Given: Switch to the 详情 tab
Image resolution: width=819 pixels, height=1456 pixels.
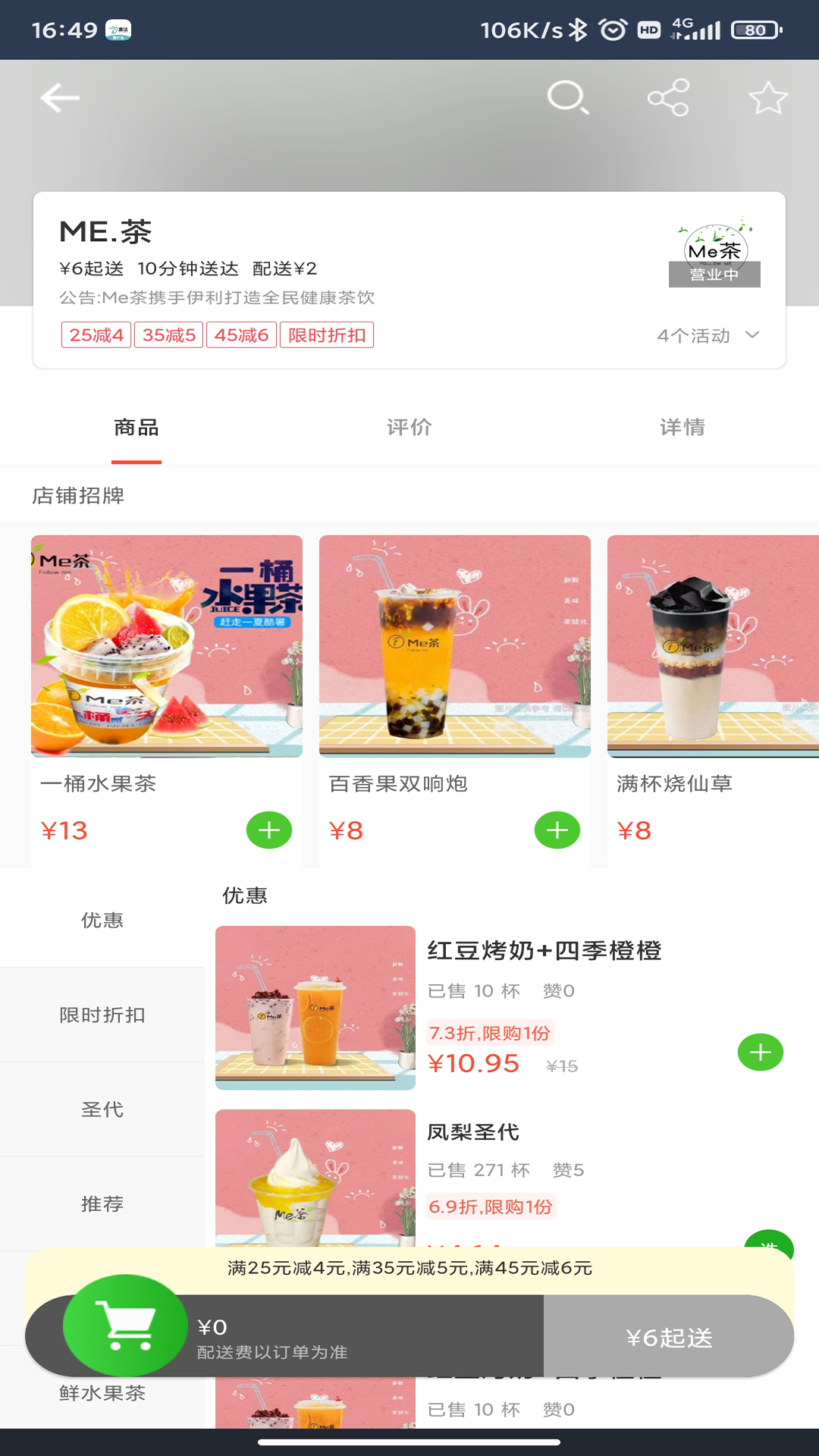Looking at the screenshot, I should point(682,428).
